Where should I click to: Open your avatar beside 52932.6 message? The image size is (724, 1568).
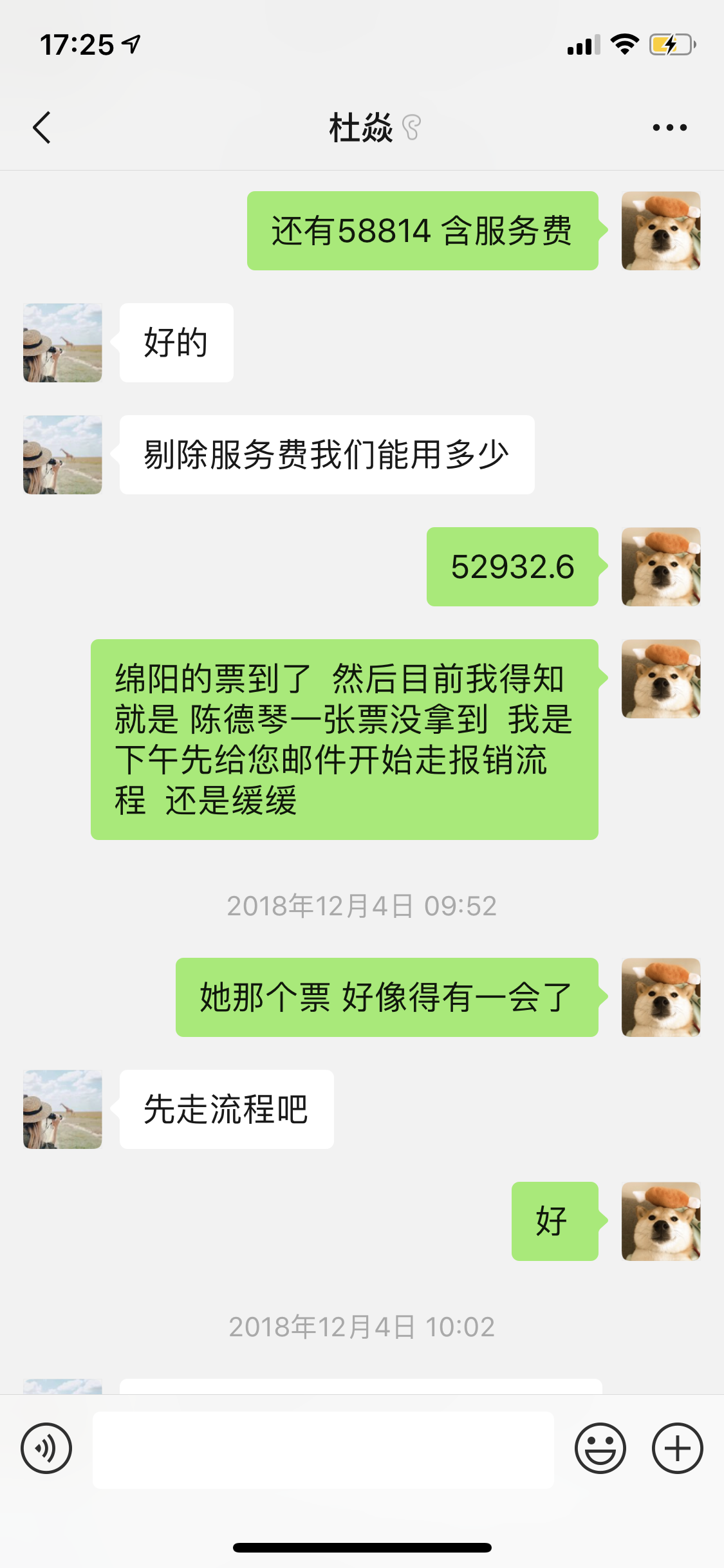pyautogui.click(x=660, y=566)
